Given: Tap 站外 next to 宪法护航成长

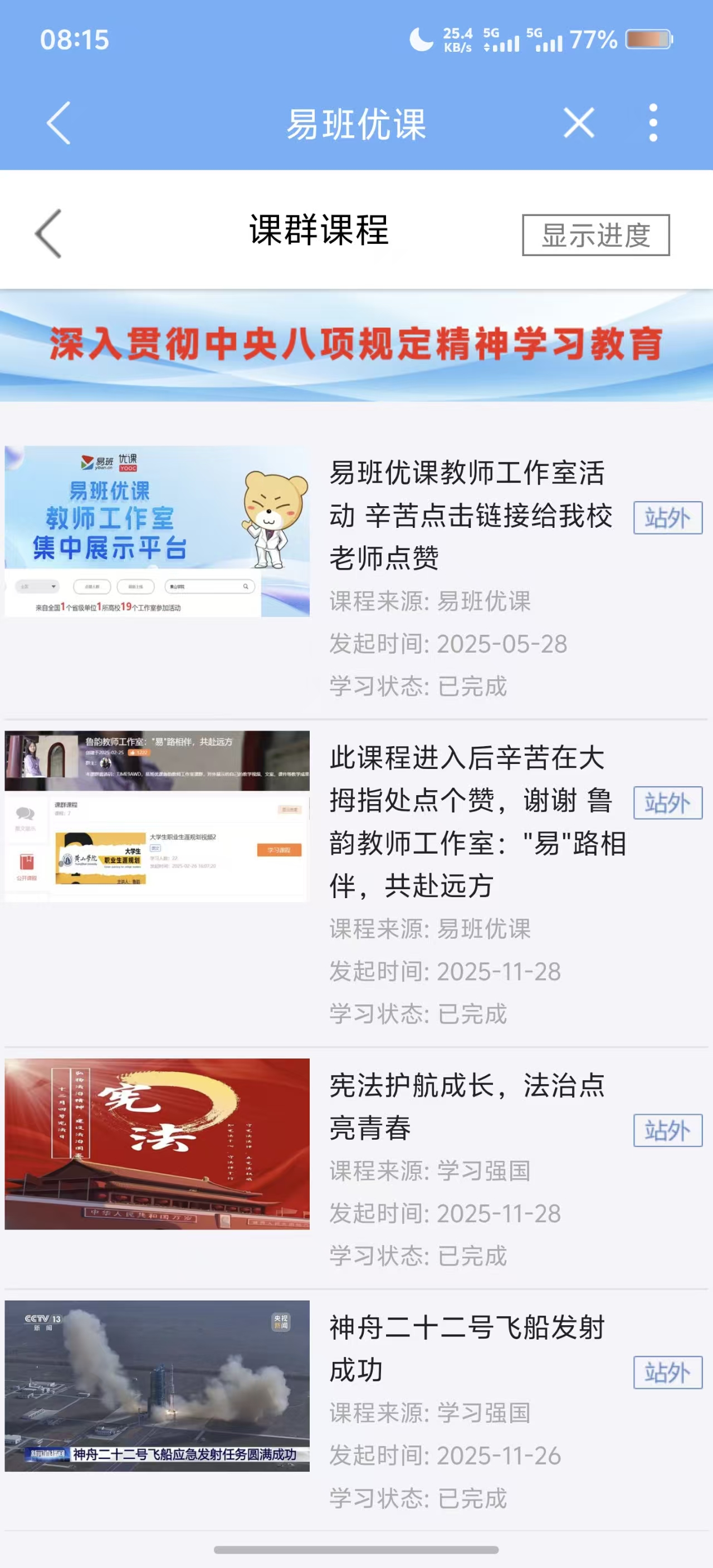Looking at the screenshot, I should pyautogui.click(x=667, y=1130).
